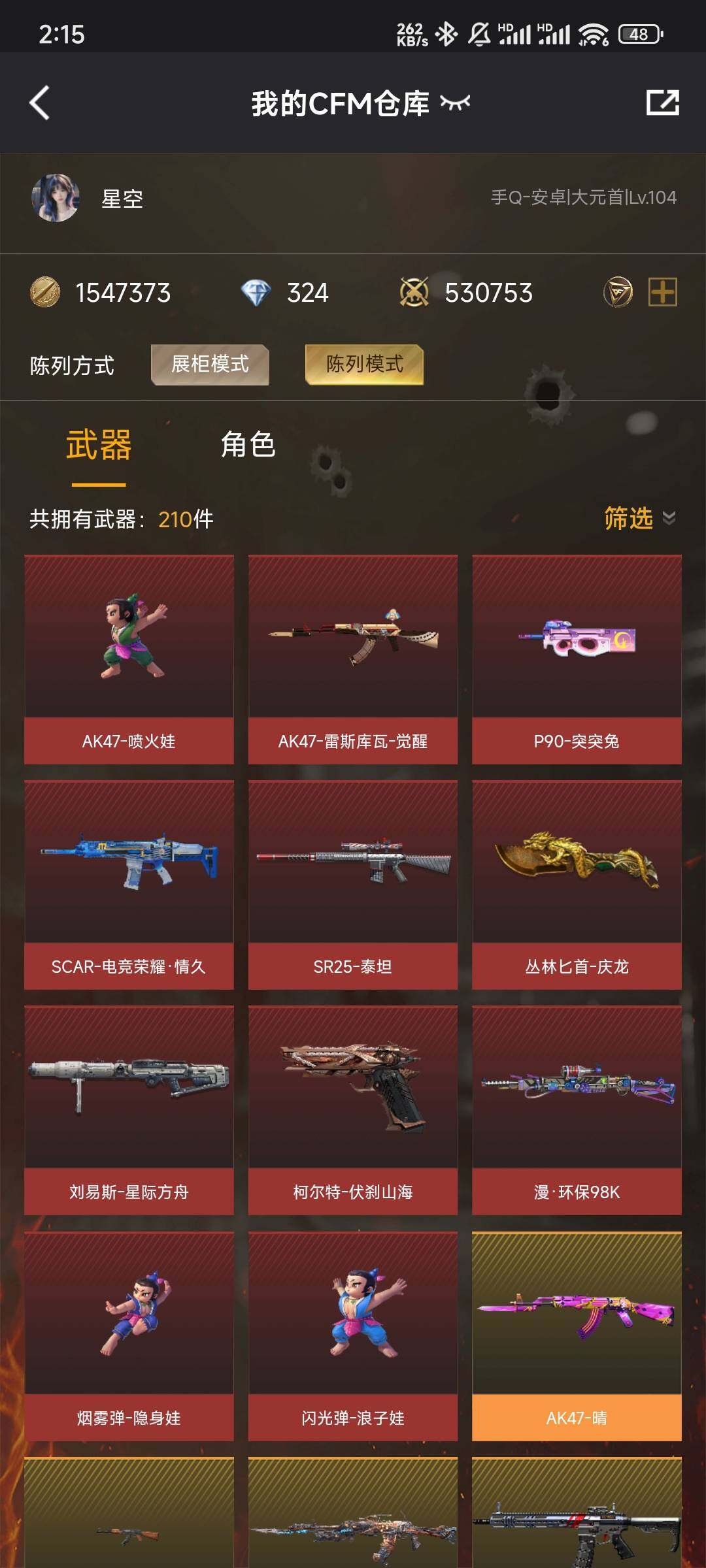This screenshot has width=706, height=1568.
Task: Open the share icon in the top bar
Action: coord(662,103)
